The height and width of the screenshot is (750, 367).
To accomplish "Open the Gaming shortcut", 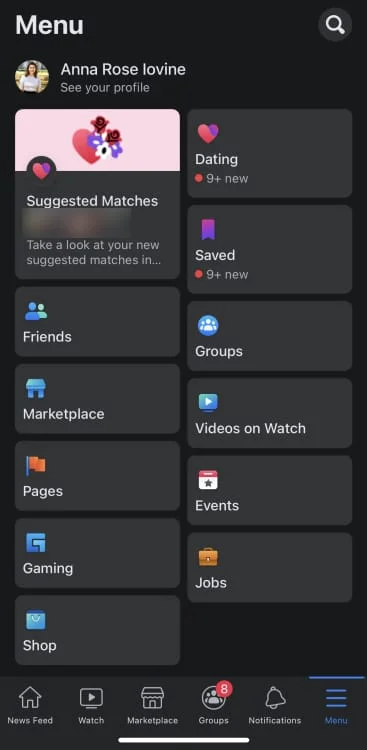I will (98, 553).
